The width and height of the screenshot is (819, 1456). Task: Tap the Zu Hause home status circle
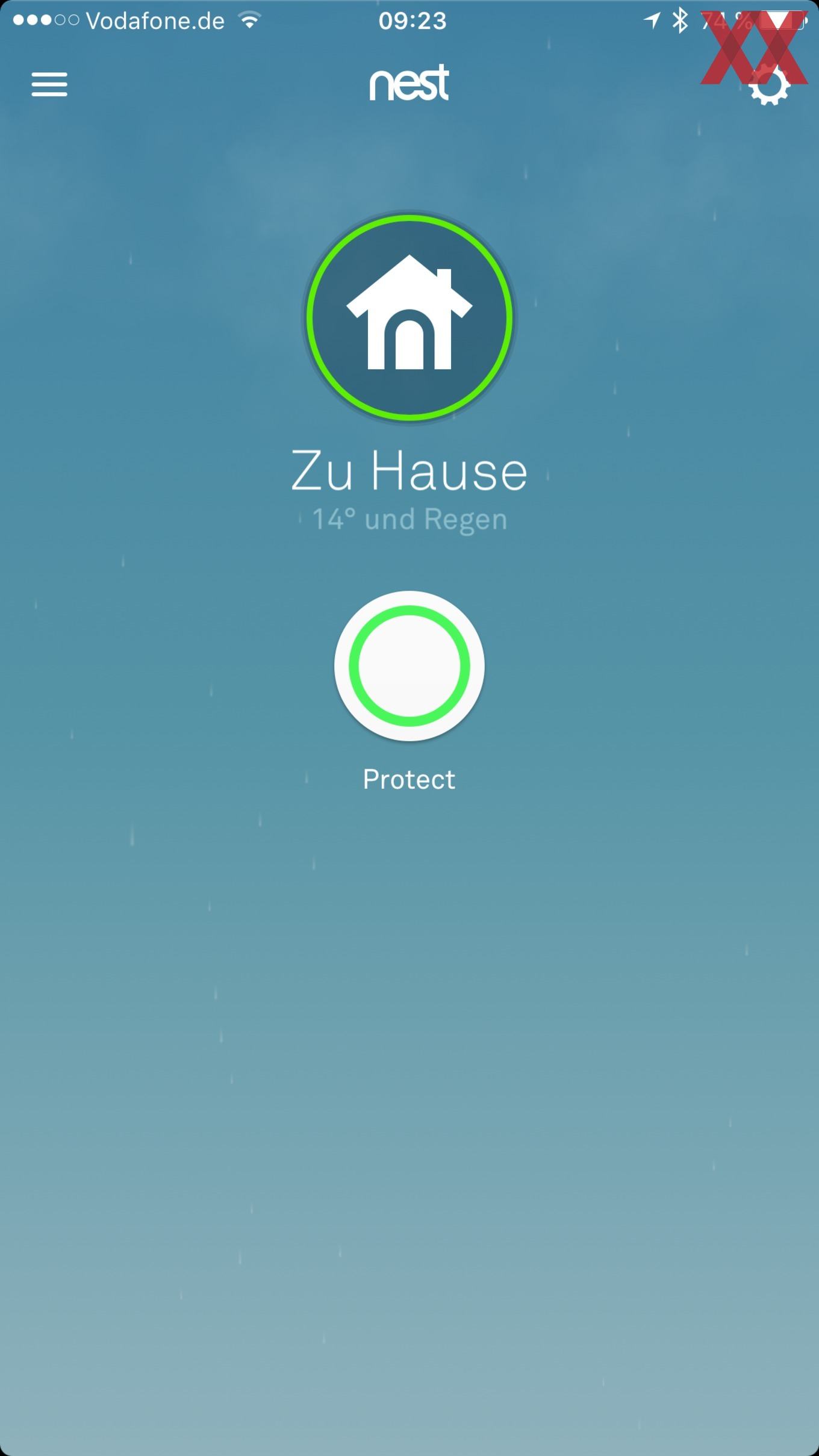pos(409,317)
